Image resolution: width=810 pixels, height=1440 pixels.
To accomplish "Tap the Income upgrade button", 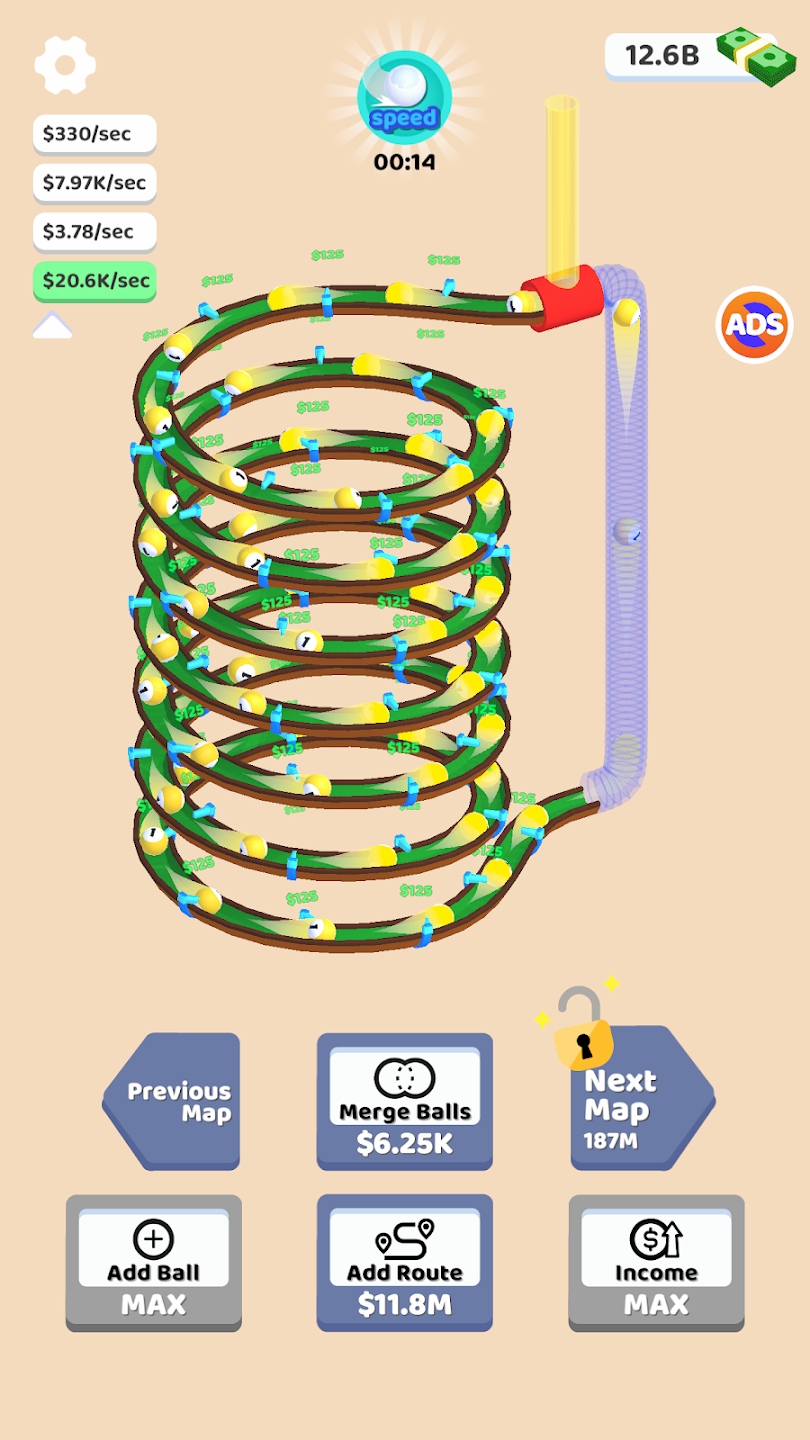I will tap(656, 1262).
